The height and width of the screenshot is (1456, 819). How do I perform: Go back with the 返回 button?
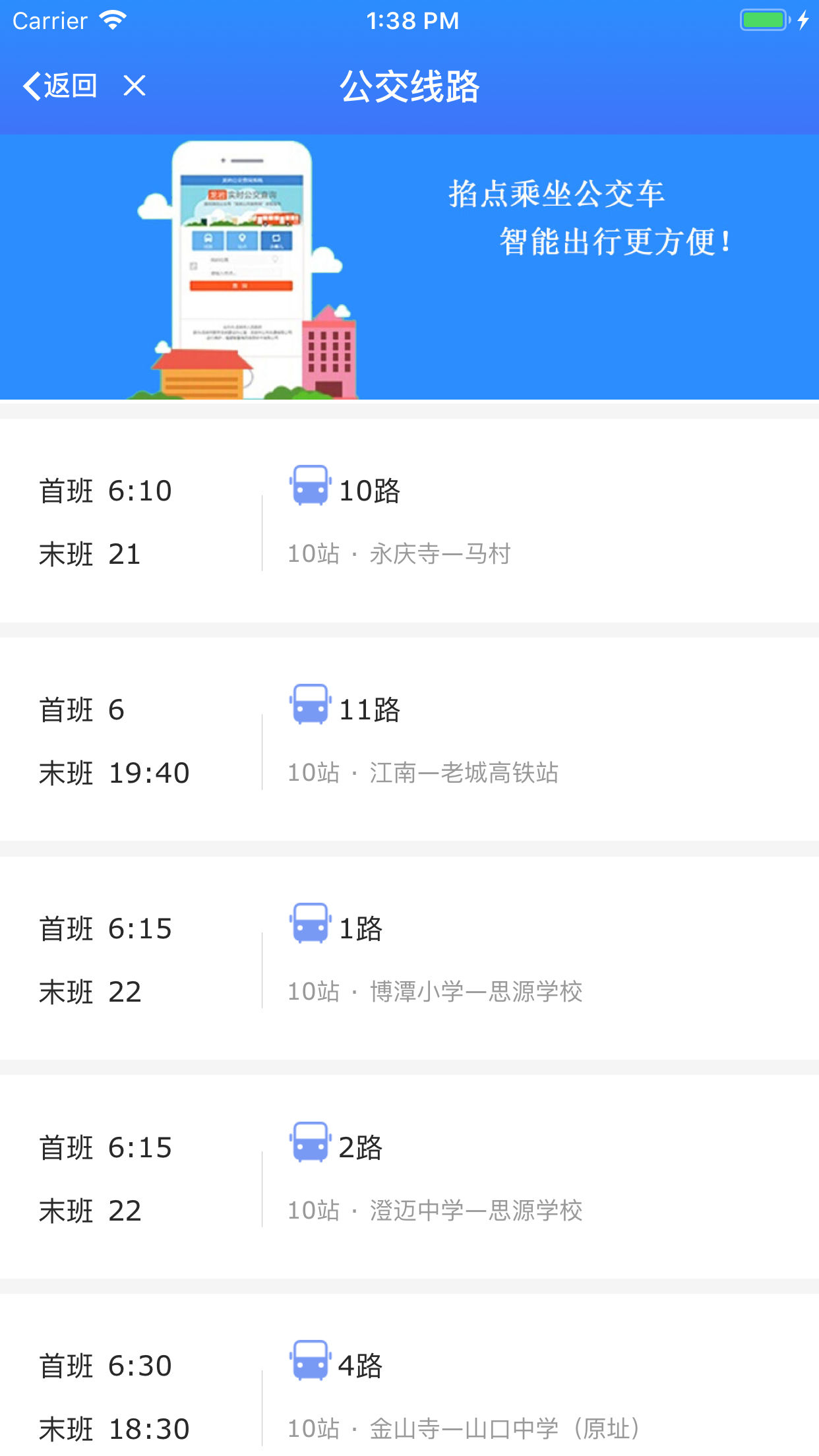[61, 86]
